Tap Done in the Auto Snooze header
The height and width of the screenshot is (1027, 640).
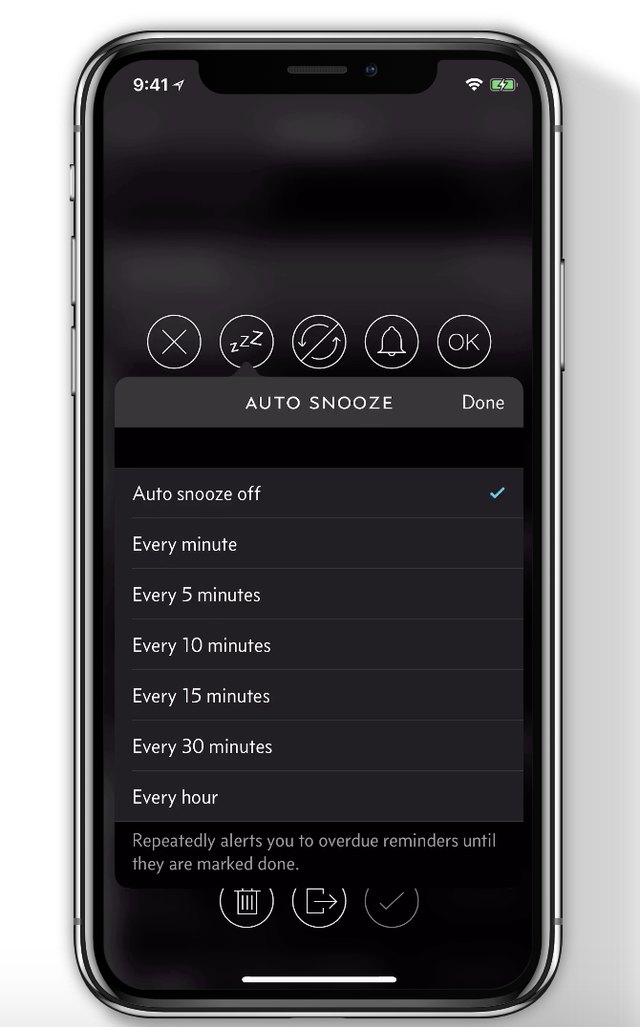point(483,402)
